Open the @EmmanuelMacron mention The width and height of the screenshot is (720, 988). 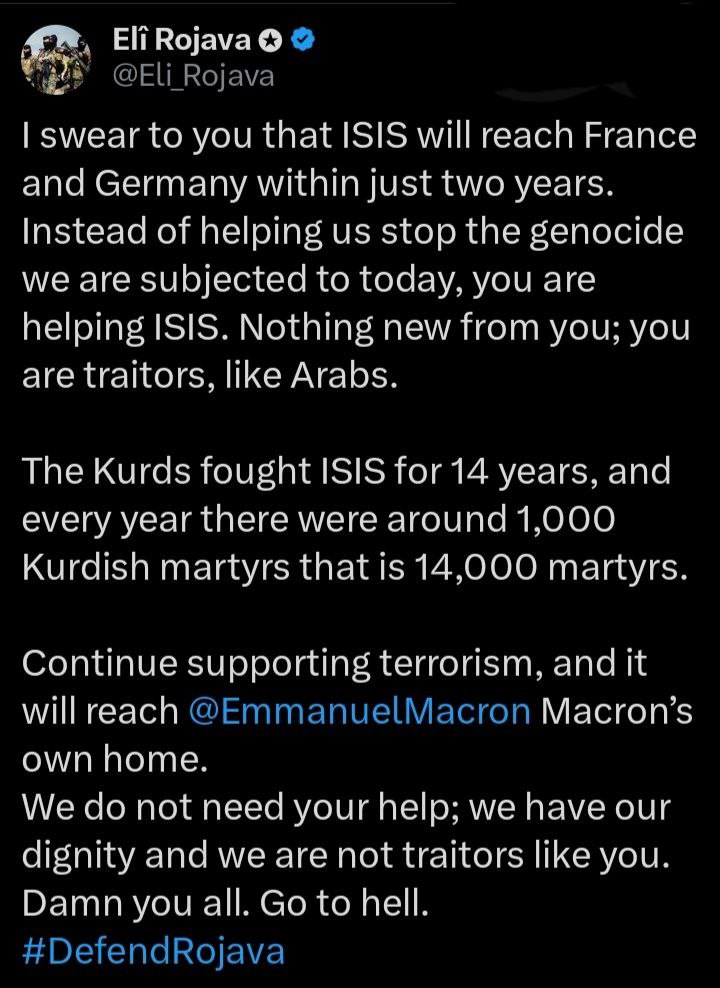359,711
